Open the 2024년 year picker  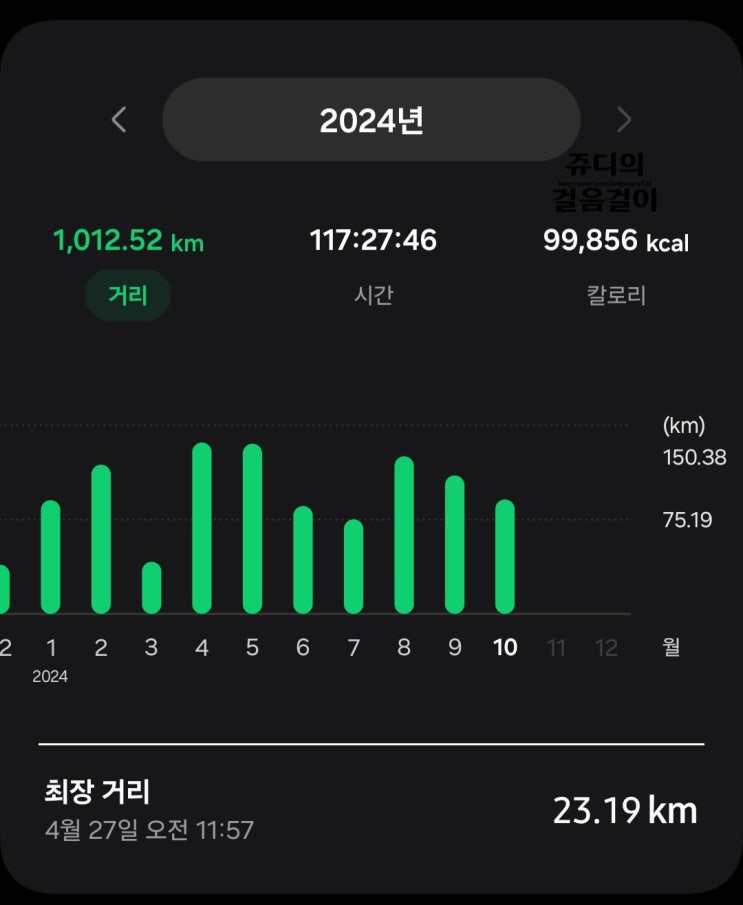(371, 119)
